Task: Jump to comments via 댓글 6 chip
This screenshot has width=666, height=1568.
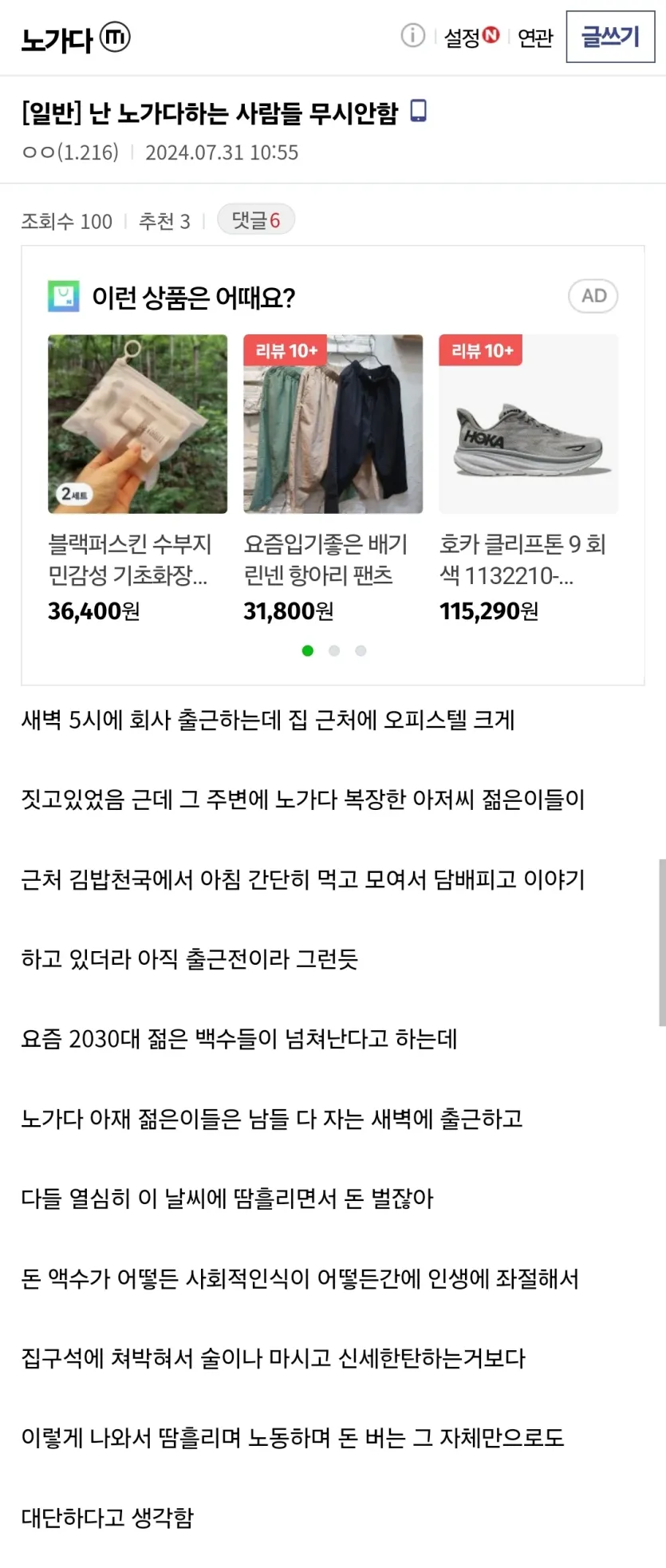Action: coord(256,220)
